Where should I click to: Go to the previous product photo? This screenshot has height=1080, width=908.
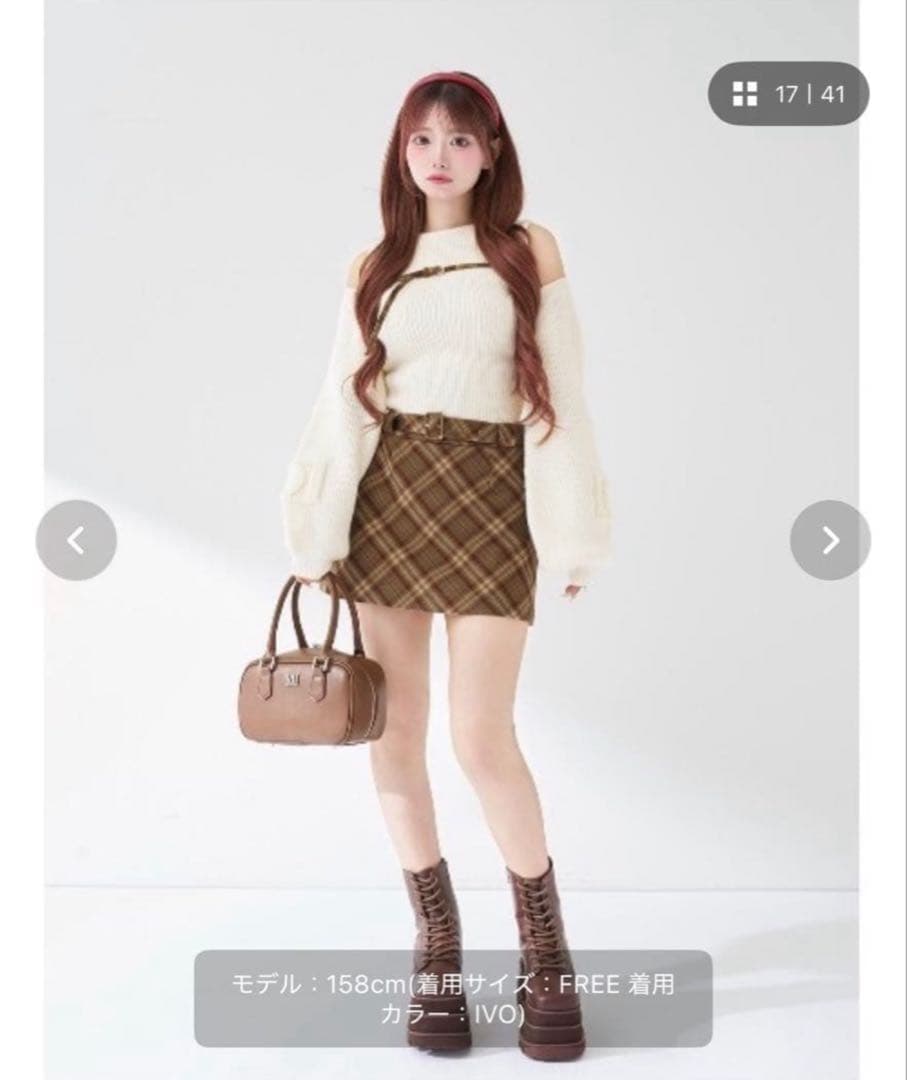click(x=76, y=540)
